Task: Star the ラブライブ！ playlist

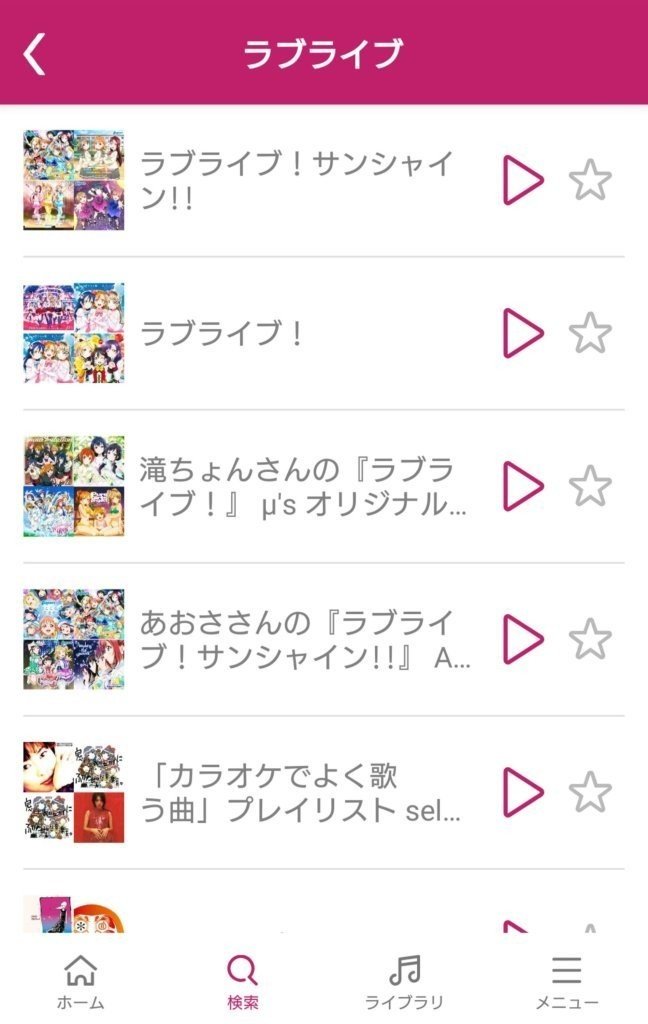Action: 590,333
